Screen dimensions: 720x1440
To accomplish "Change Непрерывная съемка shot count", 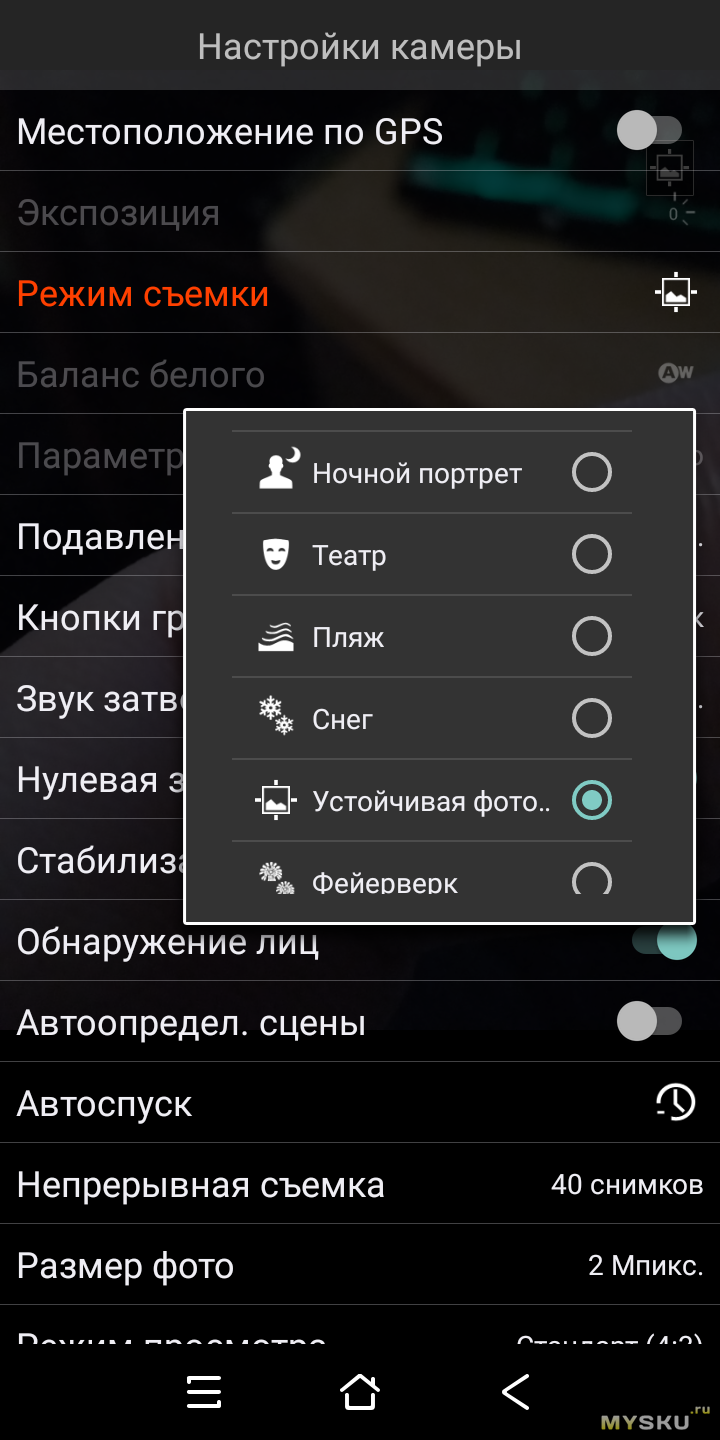I will [x=360, y=1185].
